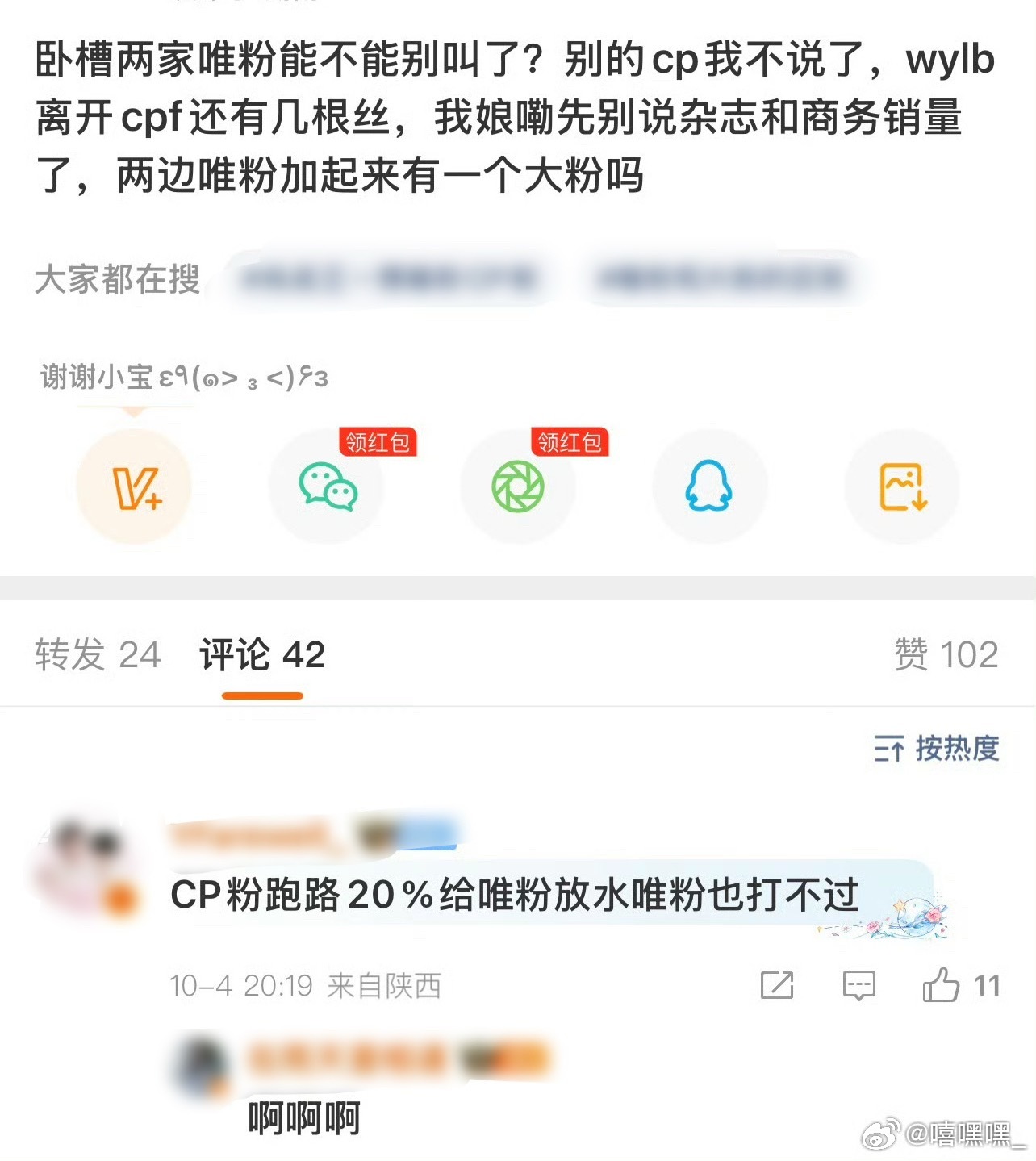The width and height of the screenshot is (1036, 1161).
Task: Select the 评论 42 tab
Action: [261, 655]
